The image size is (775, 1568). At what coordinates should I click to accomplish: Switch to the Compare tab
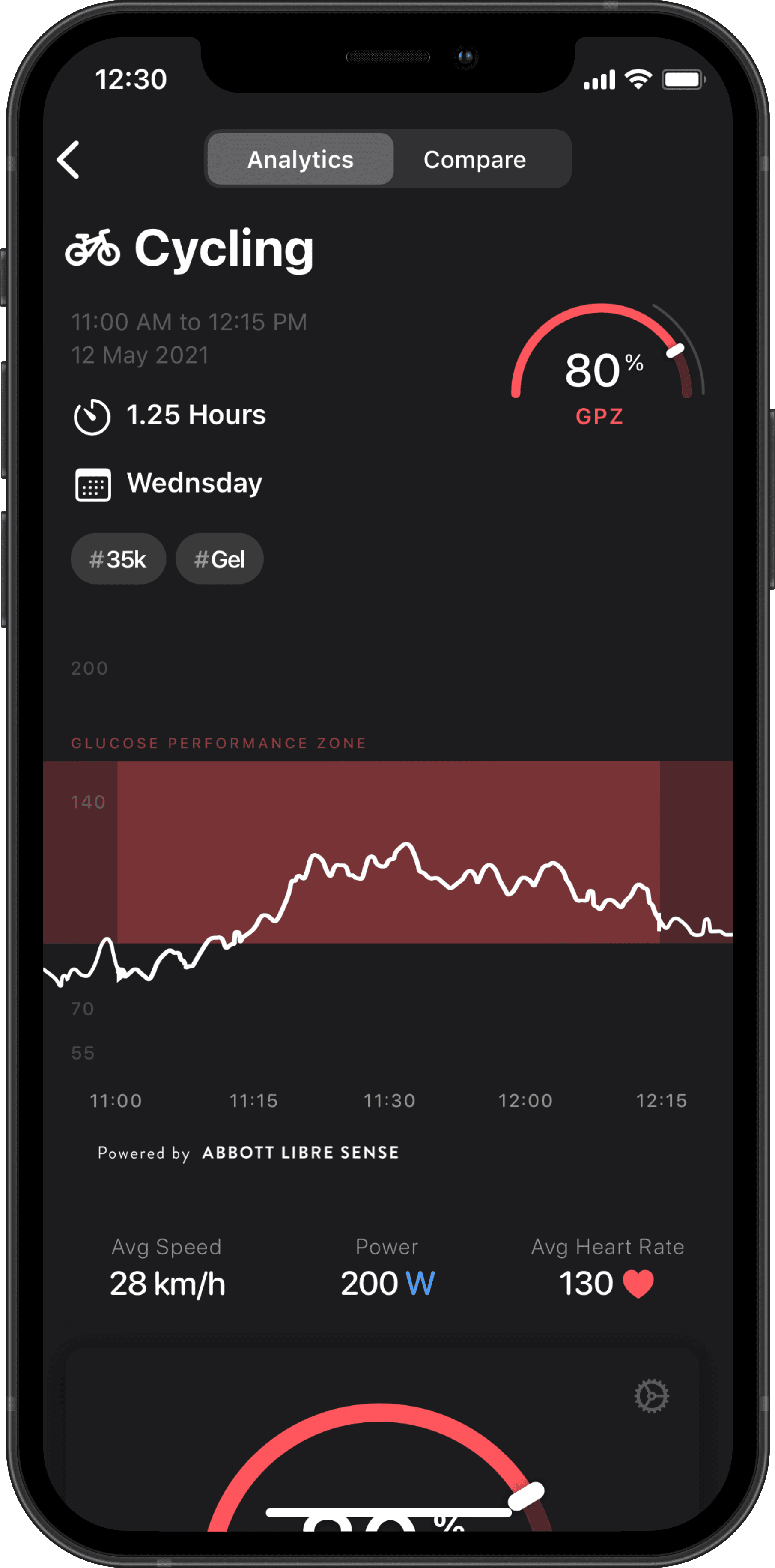pos(474,159)
